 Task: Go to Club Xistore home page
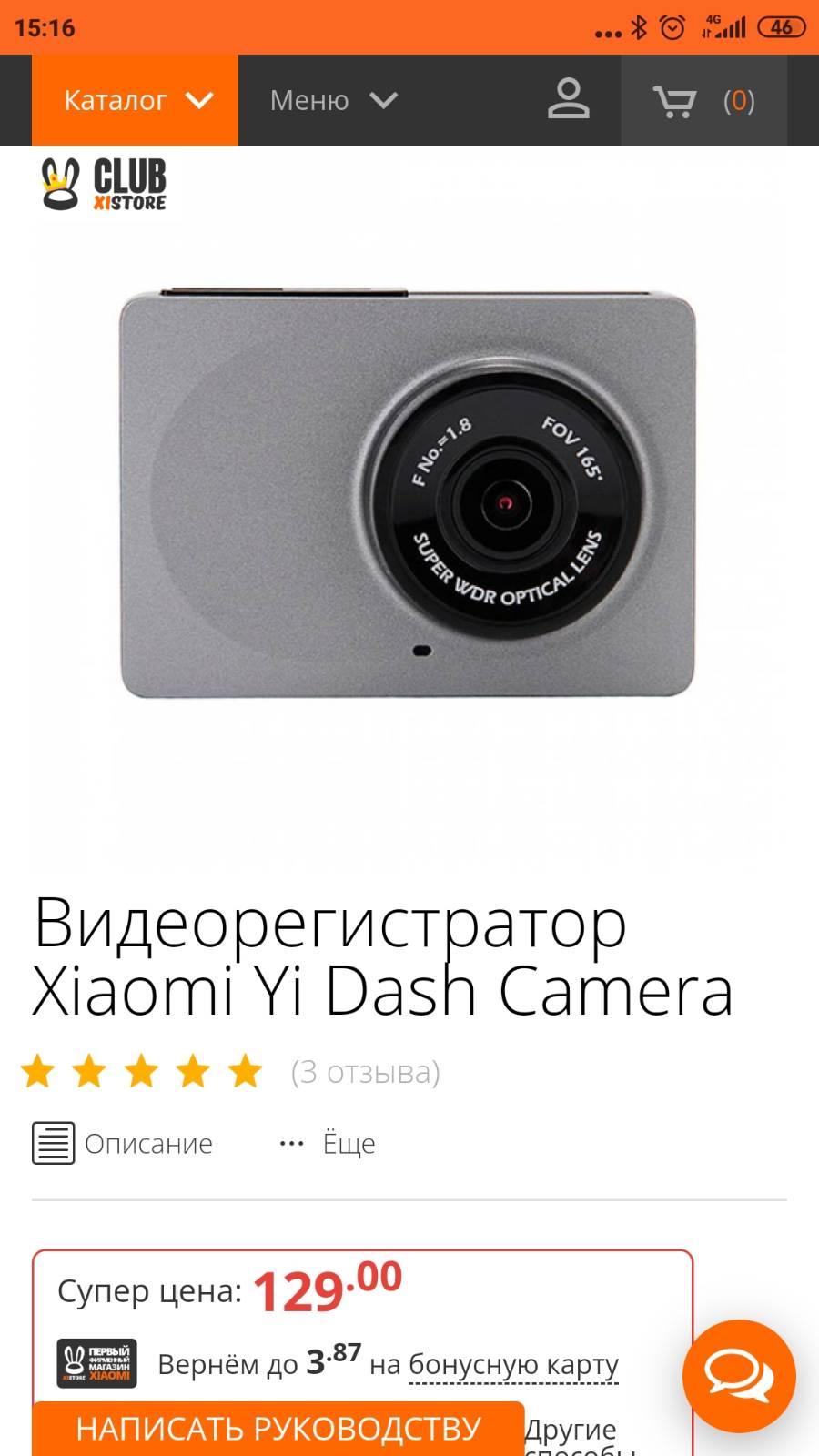pyautogui.click(x=105, y=185)
